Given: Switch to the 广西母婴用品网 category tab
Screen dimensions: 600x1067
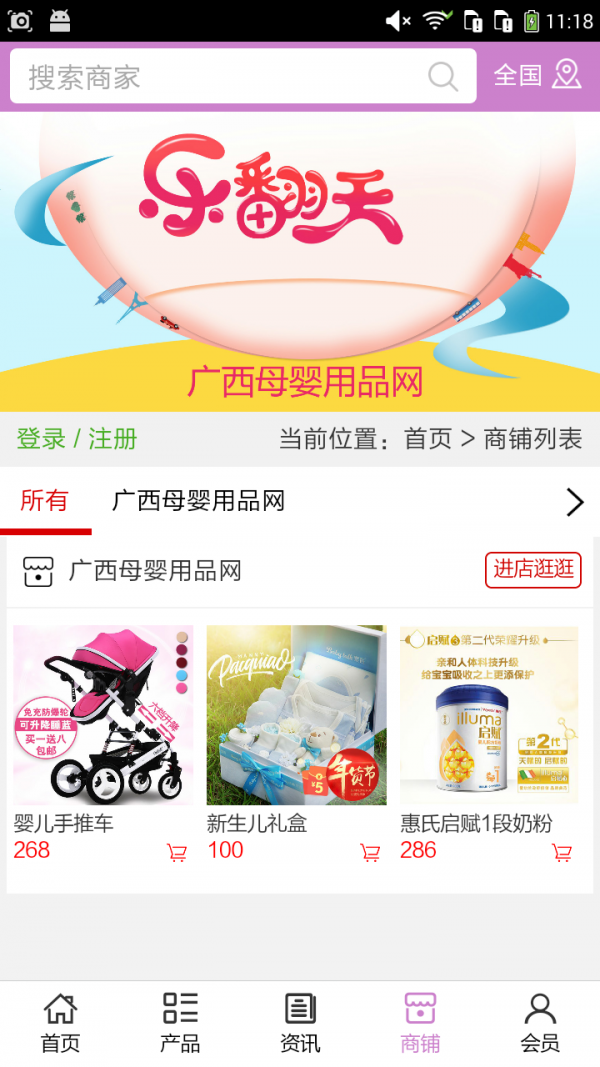Looking at the screenshot, I should 199,501.
